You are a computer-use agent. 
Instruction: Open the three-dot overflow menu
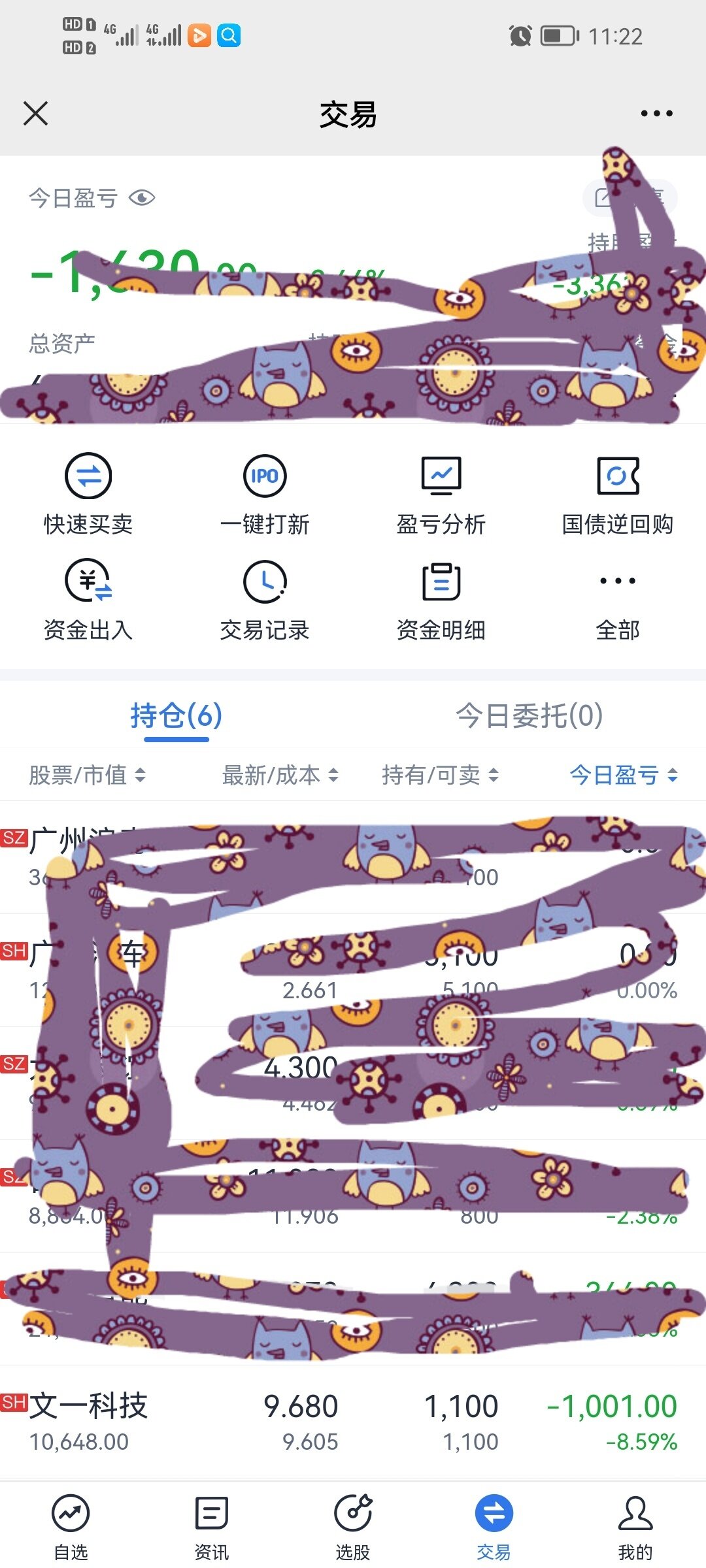pyautogui.click(x=656, y=114)
